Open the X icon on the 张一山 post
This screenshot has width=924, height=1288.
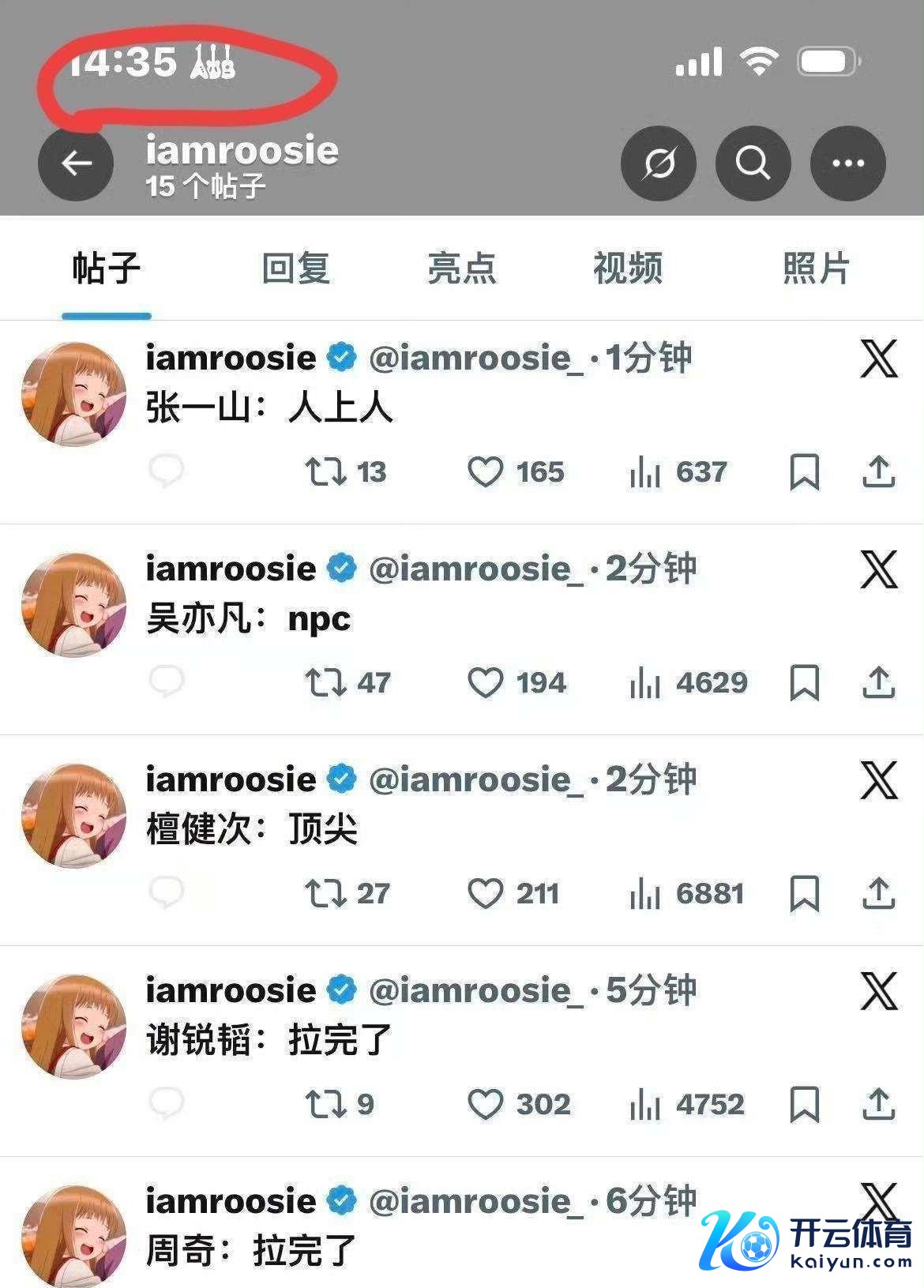click(x=878, y=359)
